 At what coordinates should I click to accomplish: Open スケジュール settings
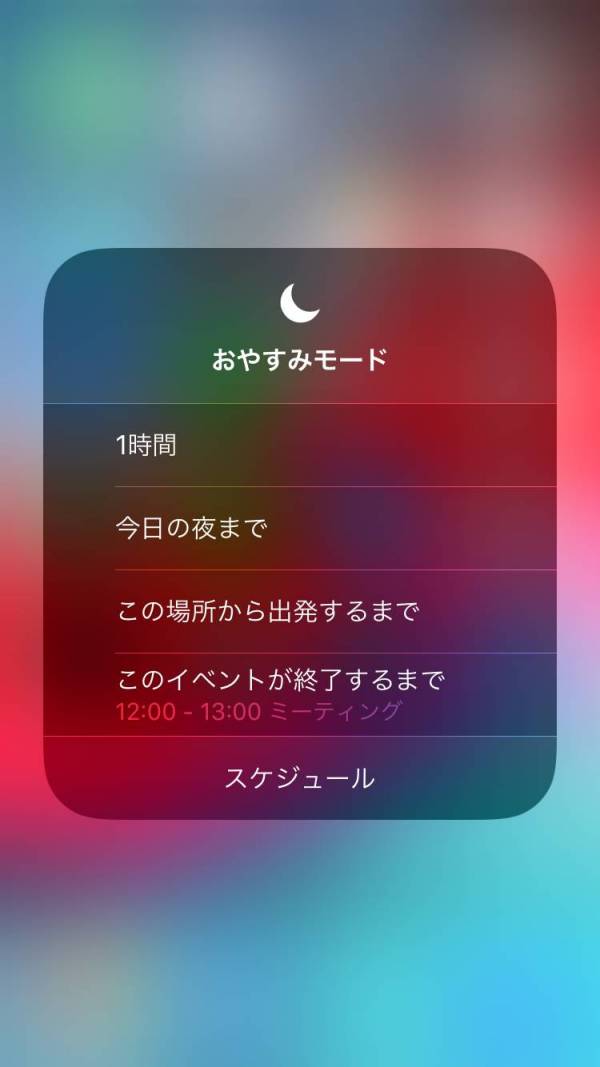tap(299, 778)
